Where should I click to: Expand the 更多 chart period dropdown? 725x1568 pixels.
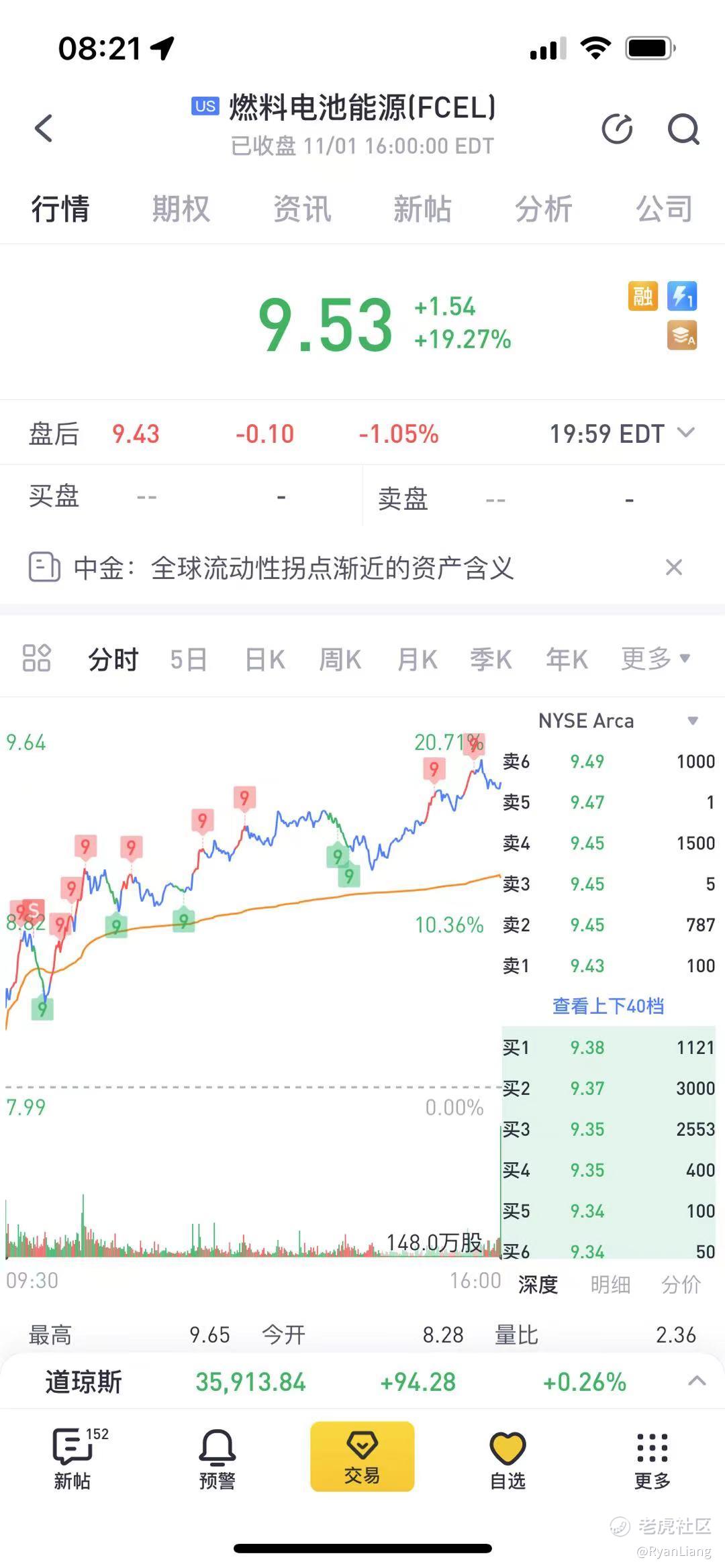pyautogui.click(x=655, y=659)
